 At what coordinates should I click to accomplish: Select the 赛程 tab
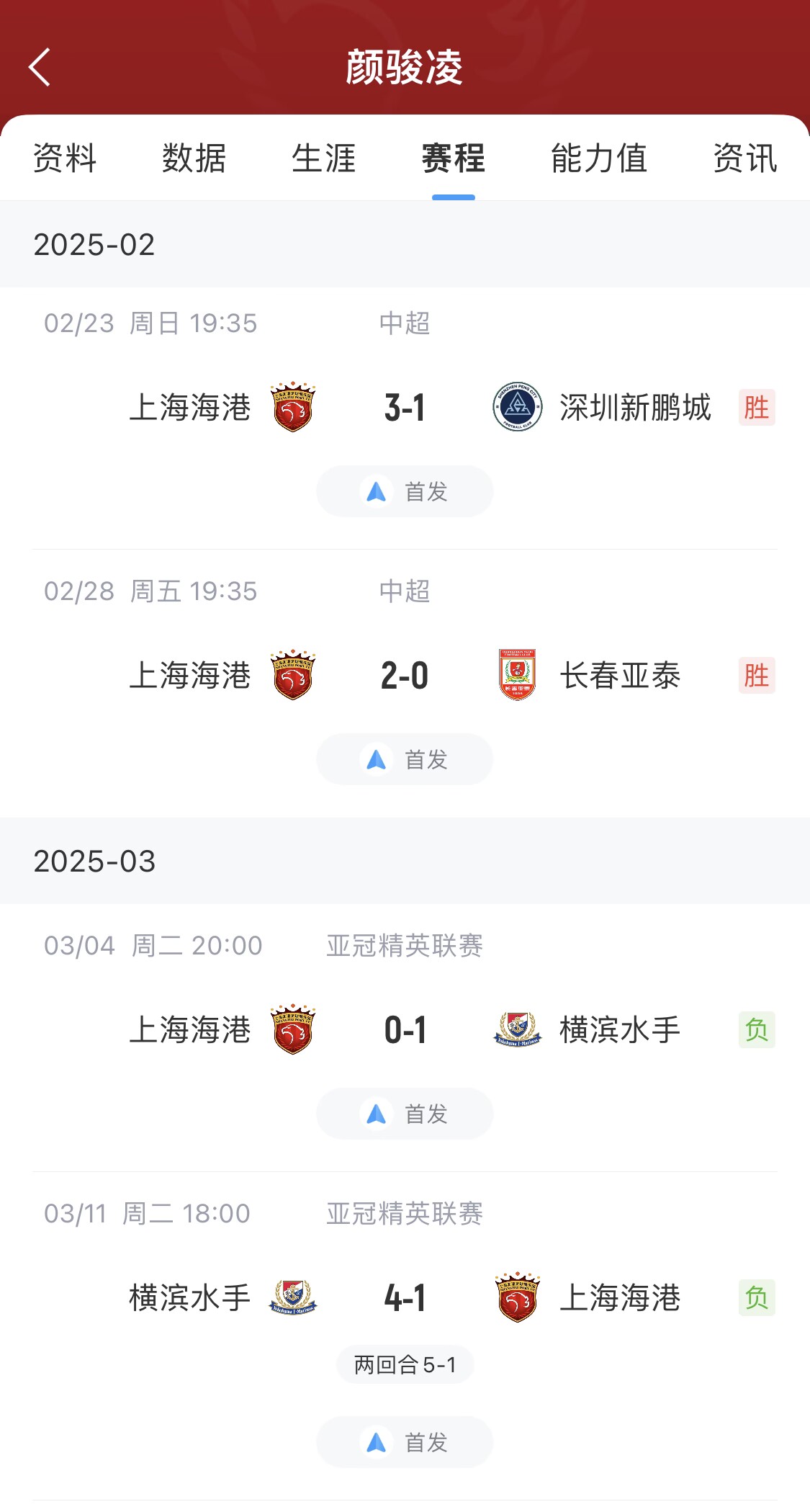click(x=453, y=158)
